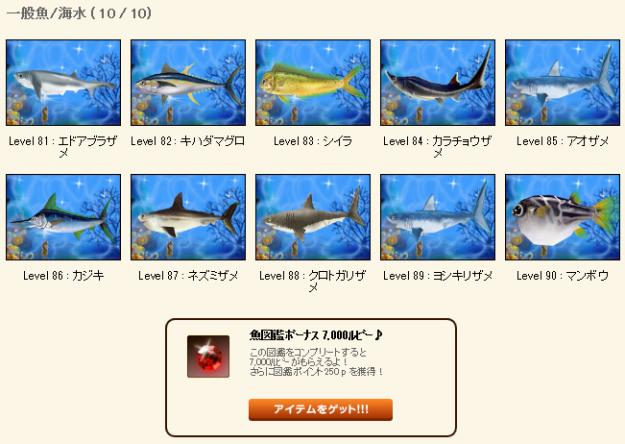Open the Level 85 アオザメ fish card
The width and height of the screenshot is (625, 444).
[x=562, y=83]
